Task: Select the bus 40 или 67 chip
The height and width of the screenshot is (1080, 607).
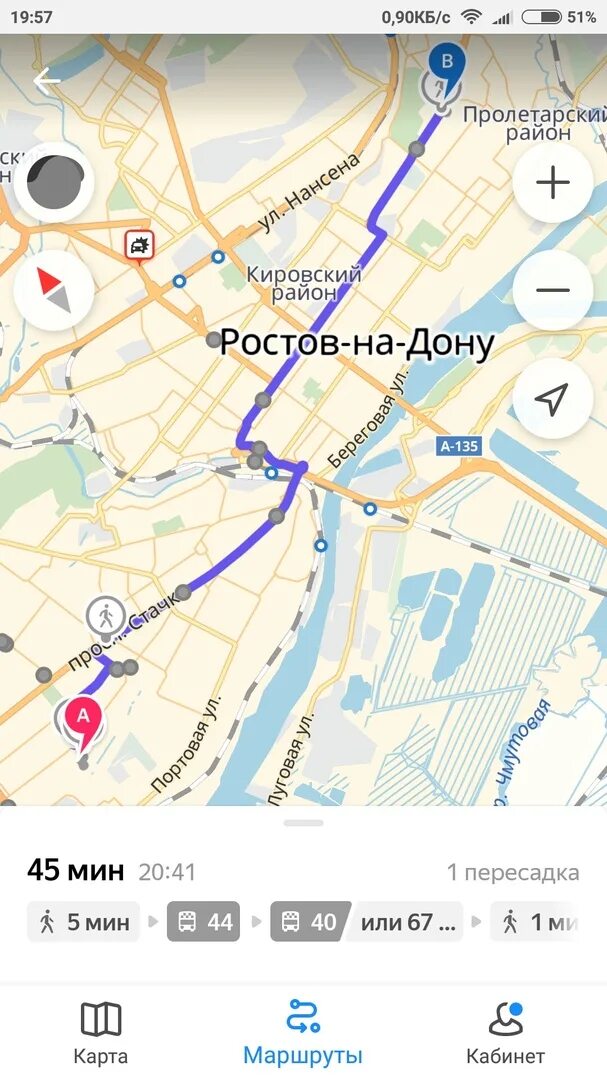Action: (x=367, y=922)
